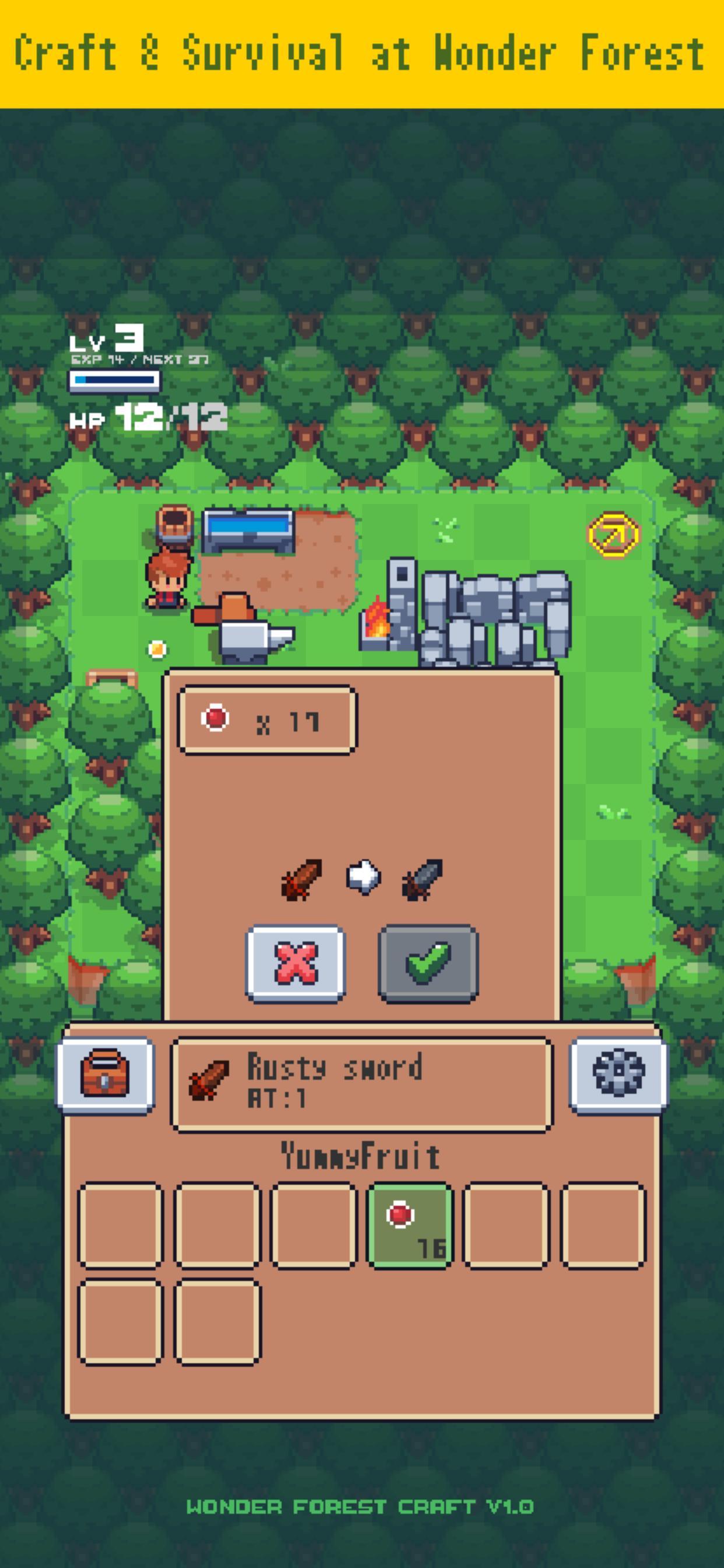Confirm the craft with green checkmark
Image resolution: width=724 pixels, height=1568 pixels.
click(428, 963)
